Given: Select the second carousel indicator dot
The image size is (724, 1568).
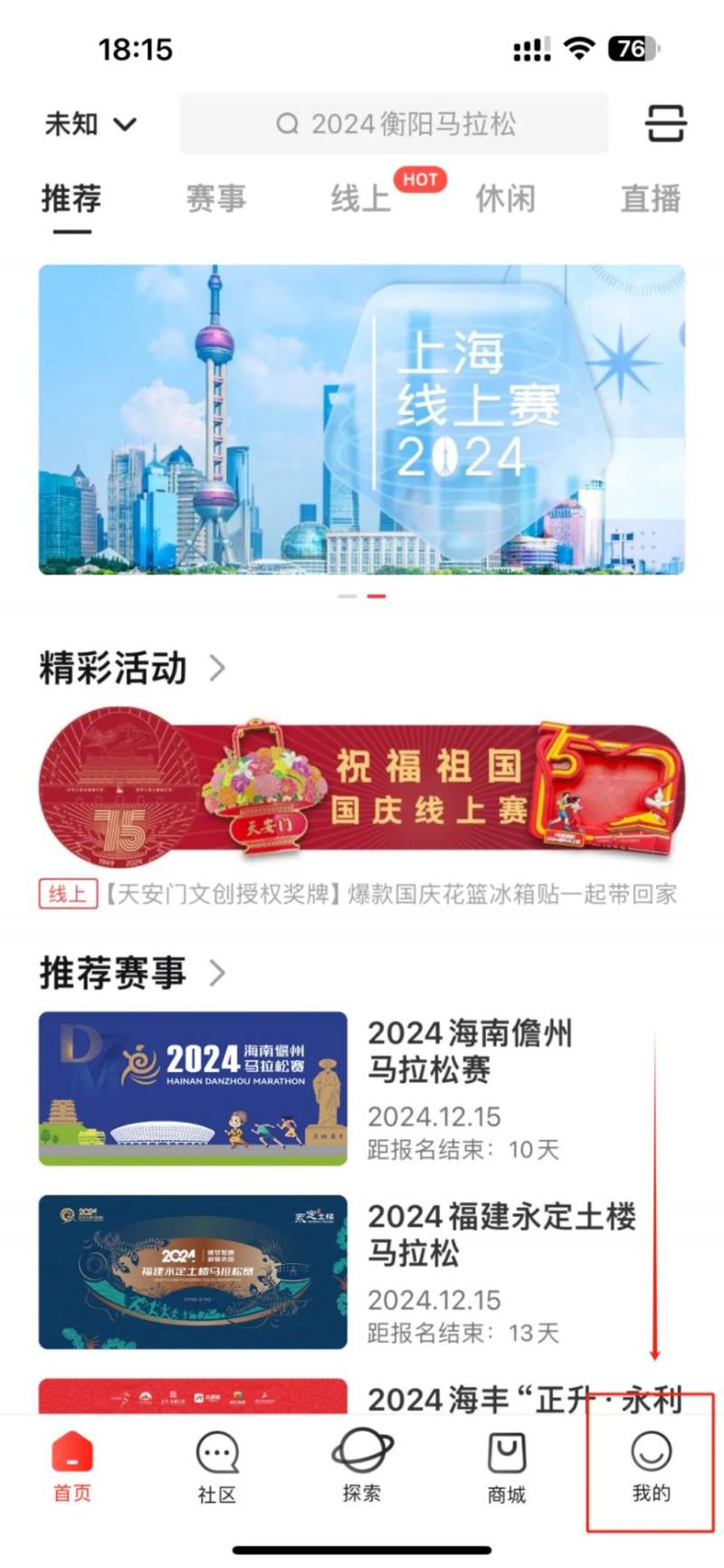Looking at the screenshot, I should coord(378,595).
